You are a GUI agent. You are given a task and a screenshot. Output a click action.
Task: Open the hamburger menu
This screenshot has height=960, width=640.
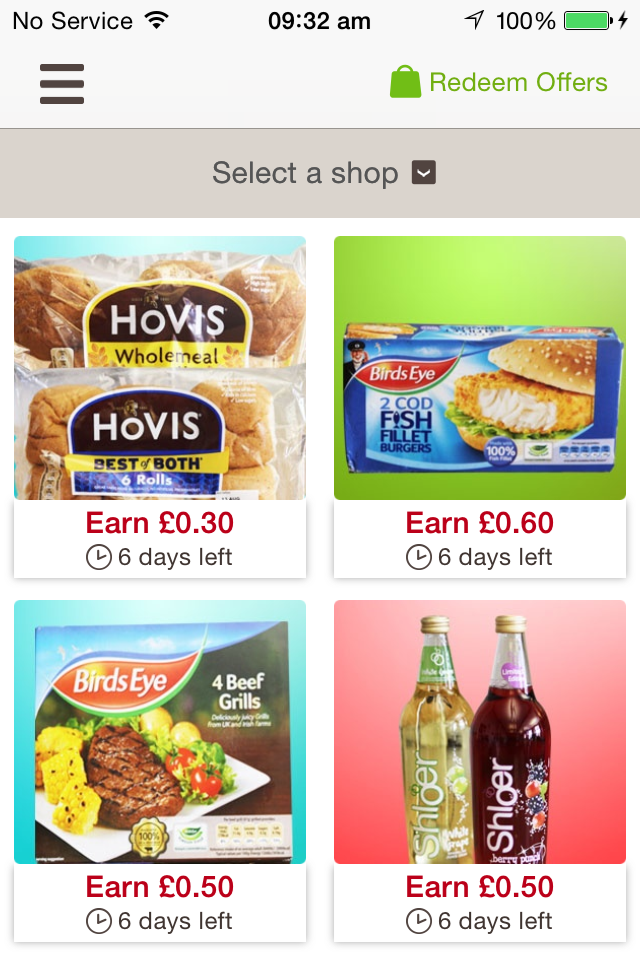[x=62, y=84]
